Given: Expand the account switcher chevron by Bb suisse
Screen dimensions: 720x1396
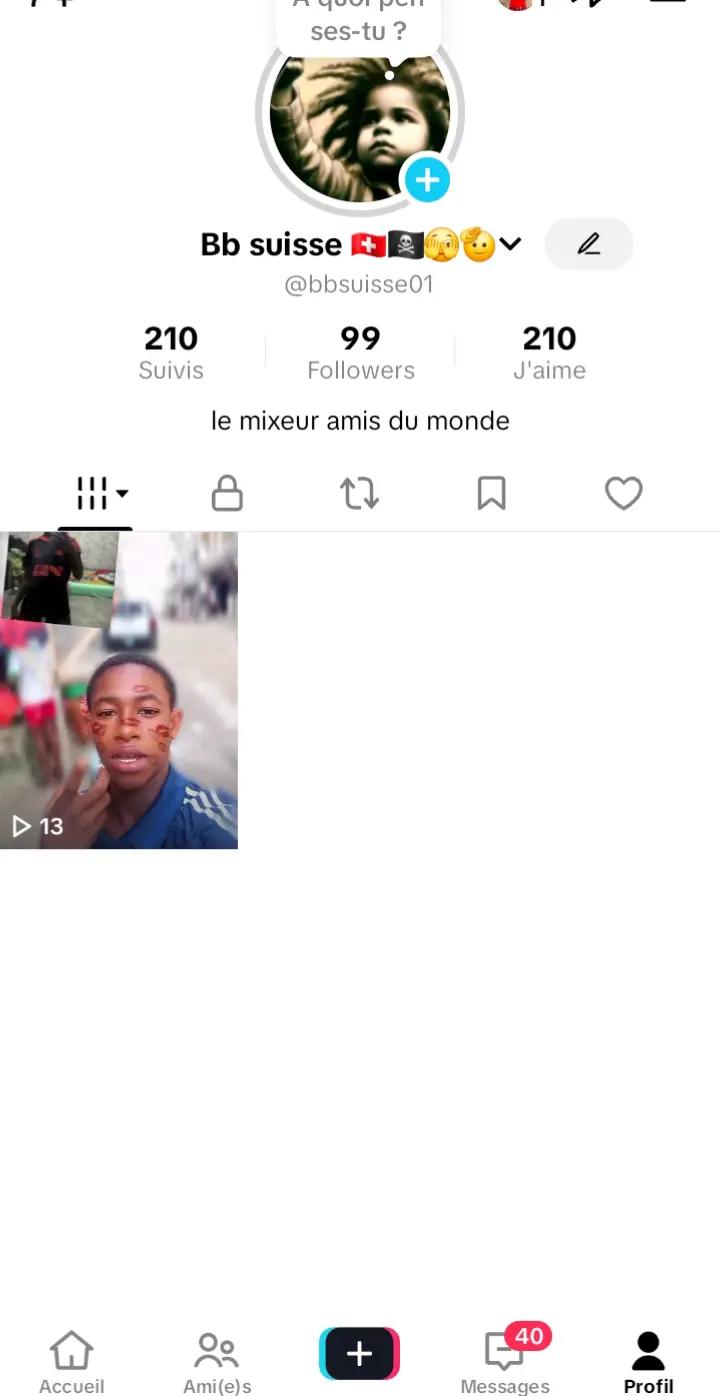Looking at the screenshot, I should pyautogui.click(x=511, y=244).
